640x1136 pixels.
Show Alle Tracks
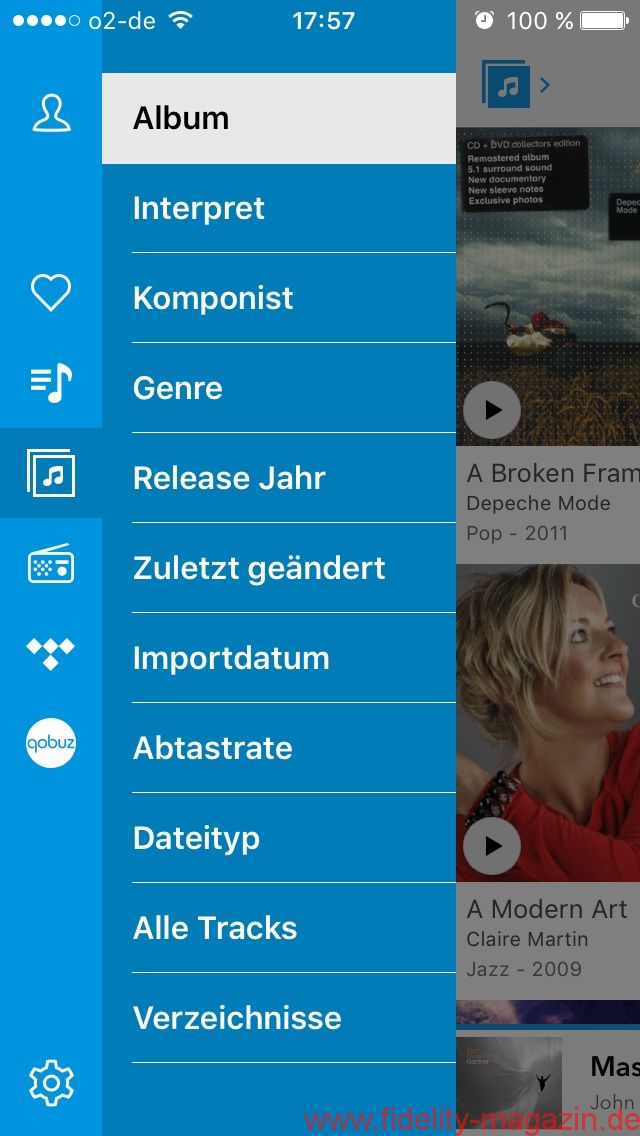(278, 928)
